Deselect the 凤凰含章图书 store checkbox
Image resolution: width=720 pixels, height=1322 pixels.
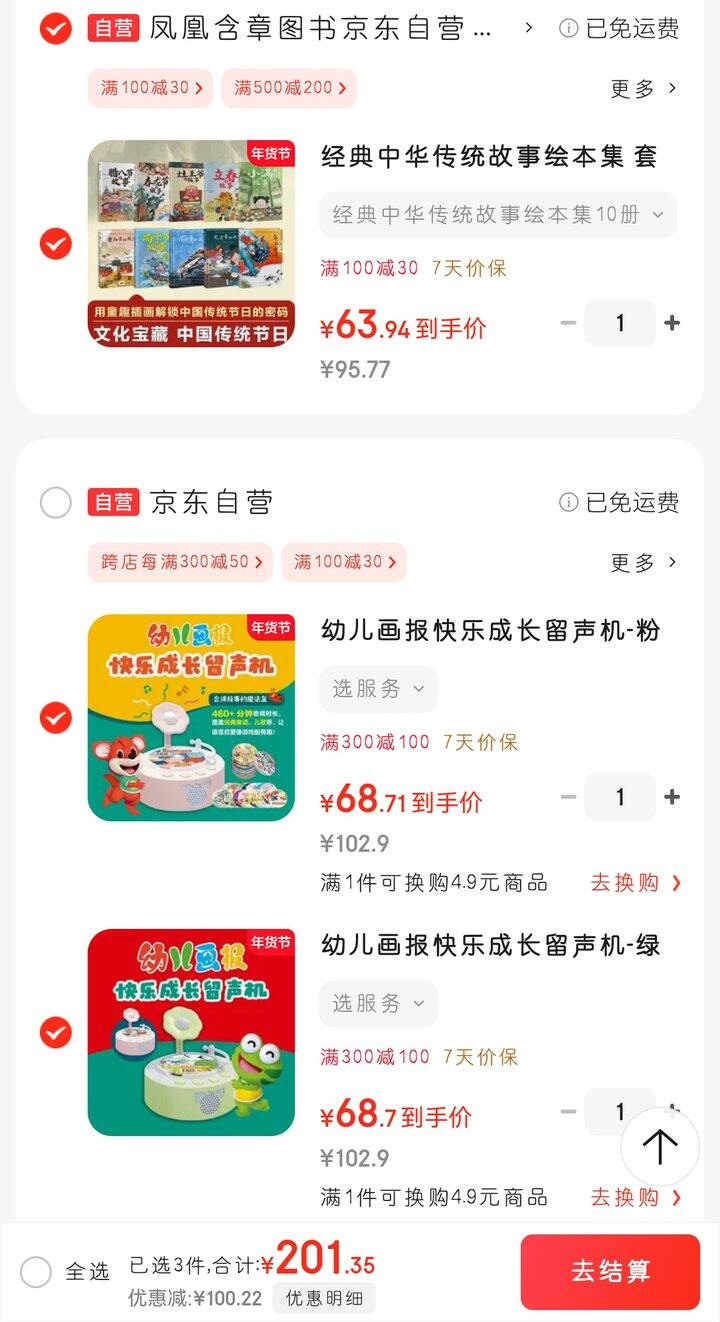(56, 28)
